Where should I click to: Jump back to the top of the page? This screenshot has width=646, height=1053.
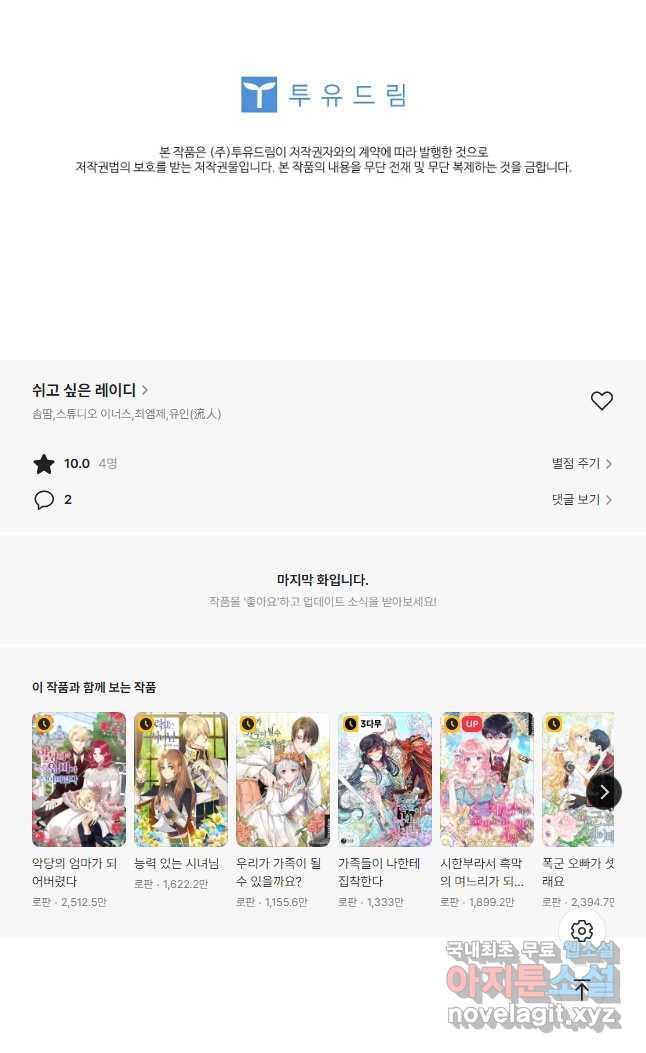(x=582, y=990)
